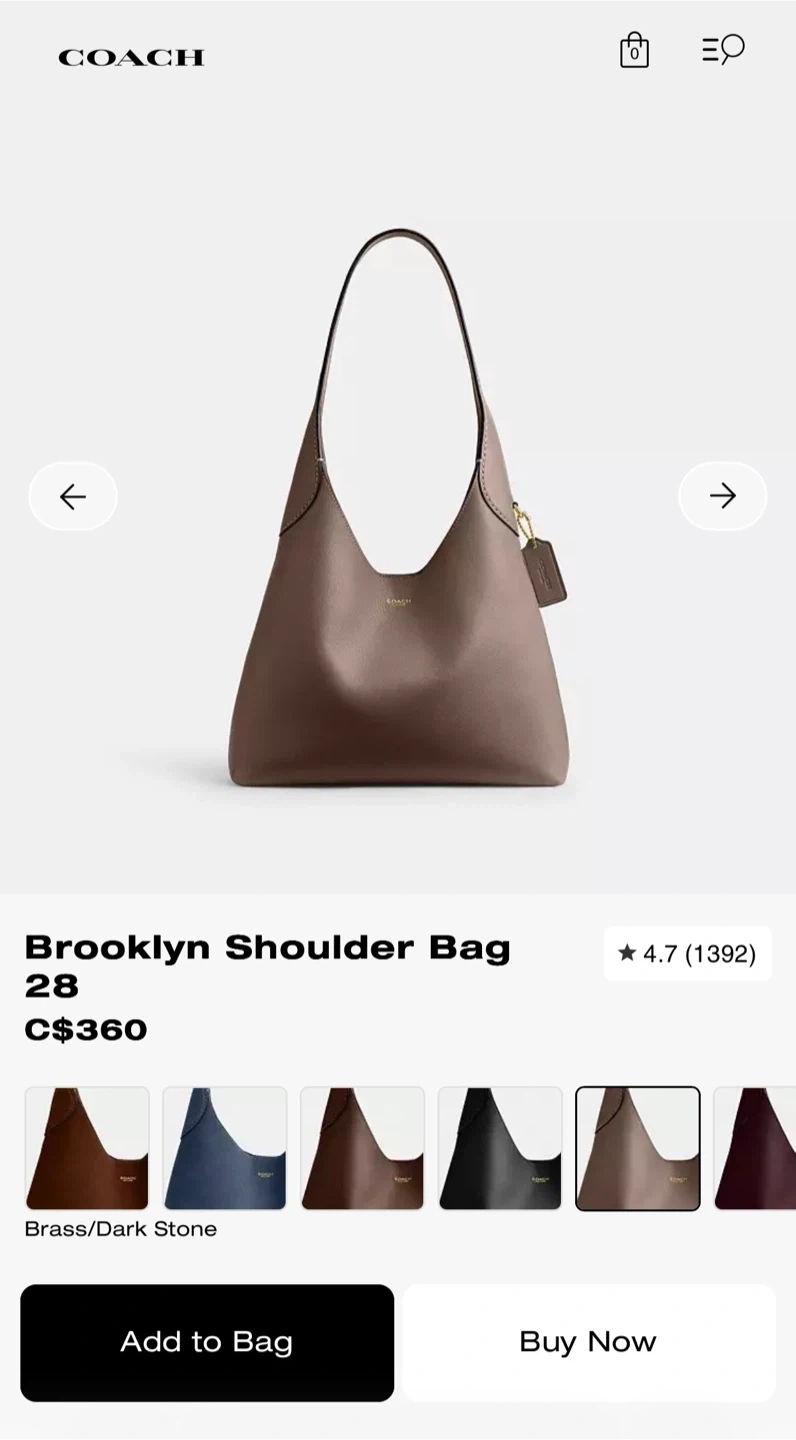The image size is (796, 1440).
Task: Tap the Coach logo to go home
Action: [x=131, y=58]
